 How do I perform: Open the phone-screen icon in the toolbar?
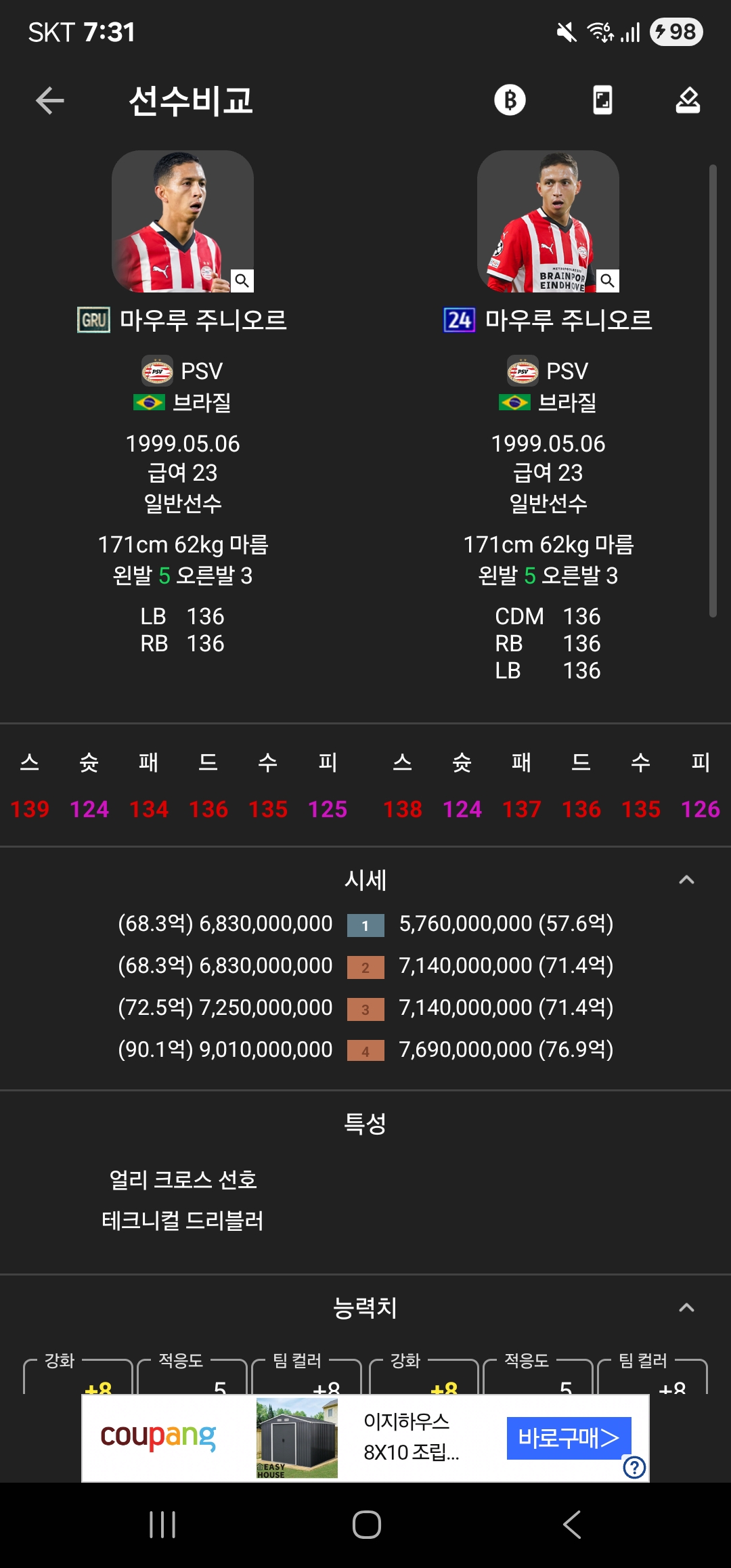pos(602,100)
